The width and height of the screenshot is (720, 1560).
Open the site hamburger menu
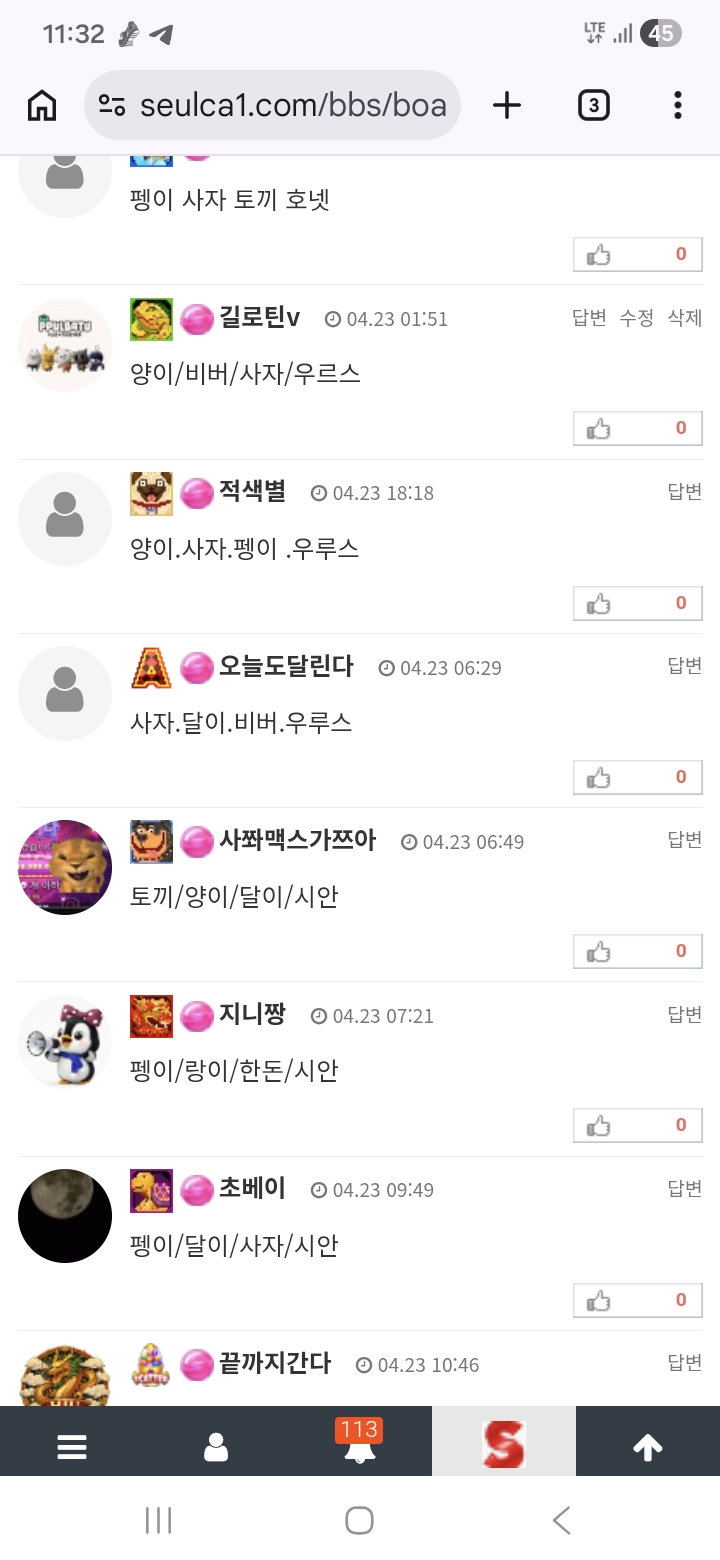tap(72, 1446)
